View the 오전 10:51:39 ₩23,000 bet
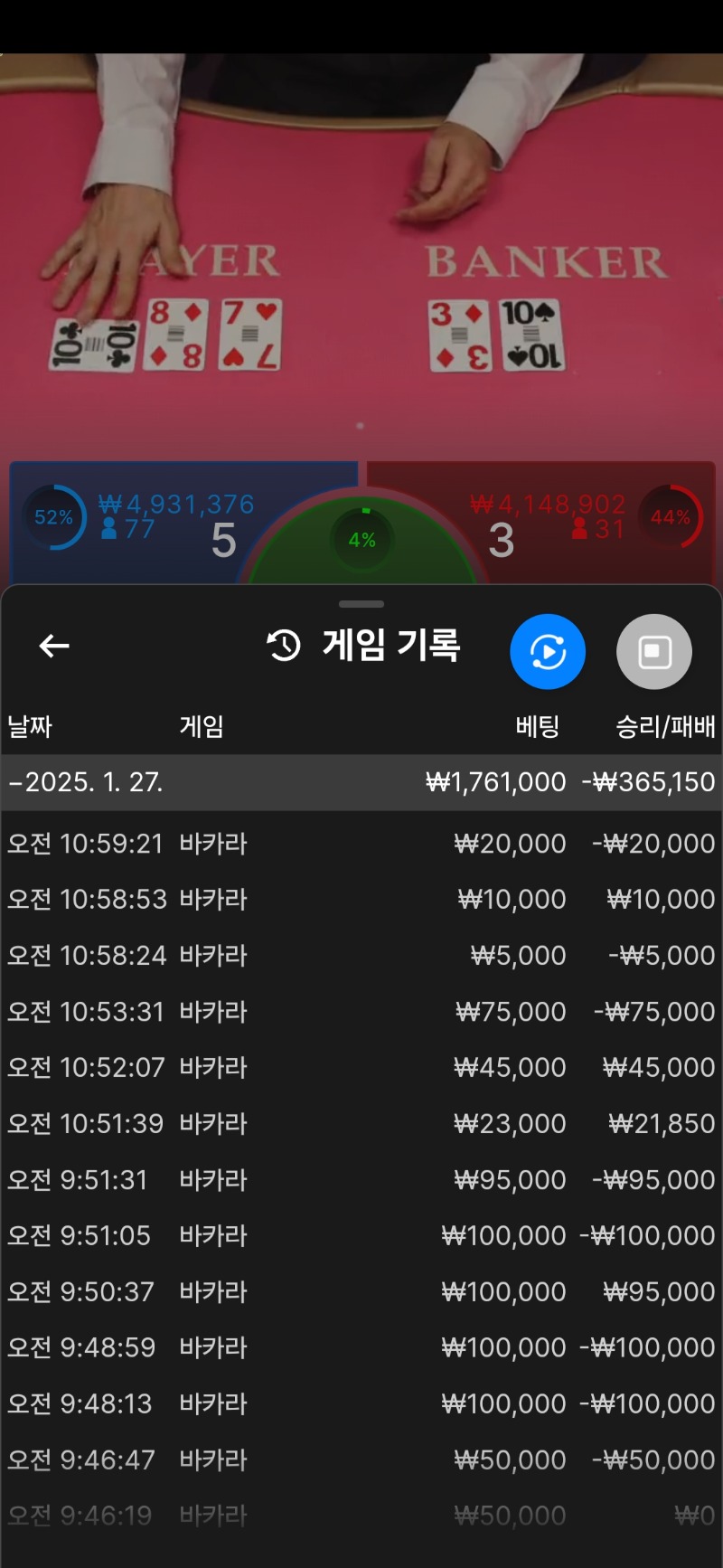Screen dimensions: 723x1568 pyautogui.click(x=361, y=1124)
